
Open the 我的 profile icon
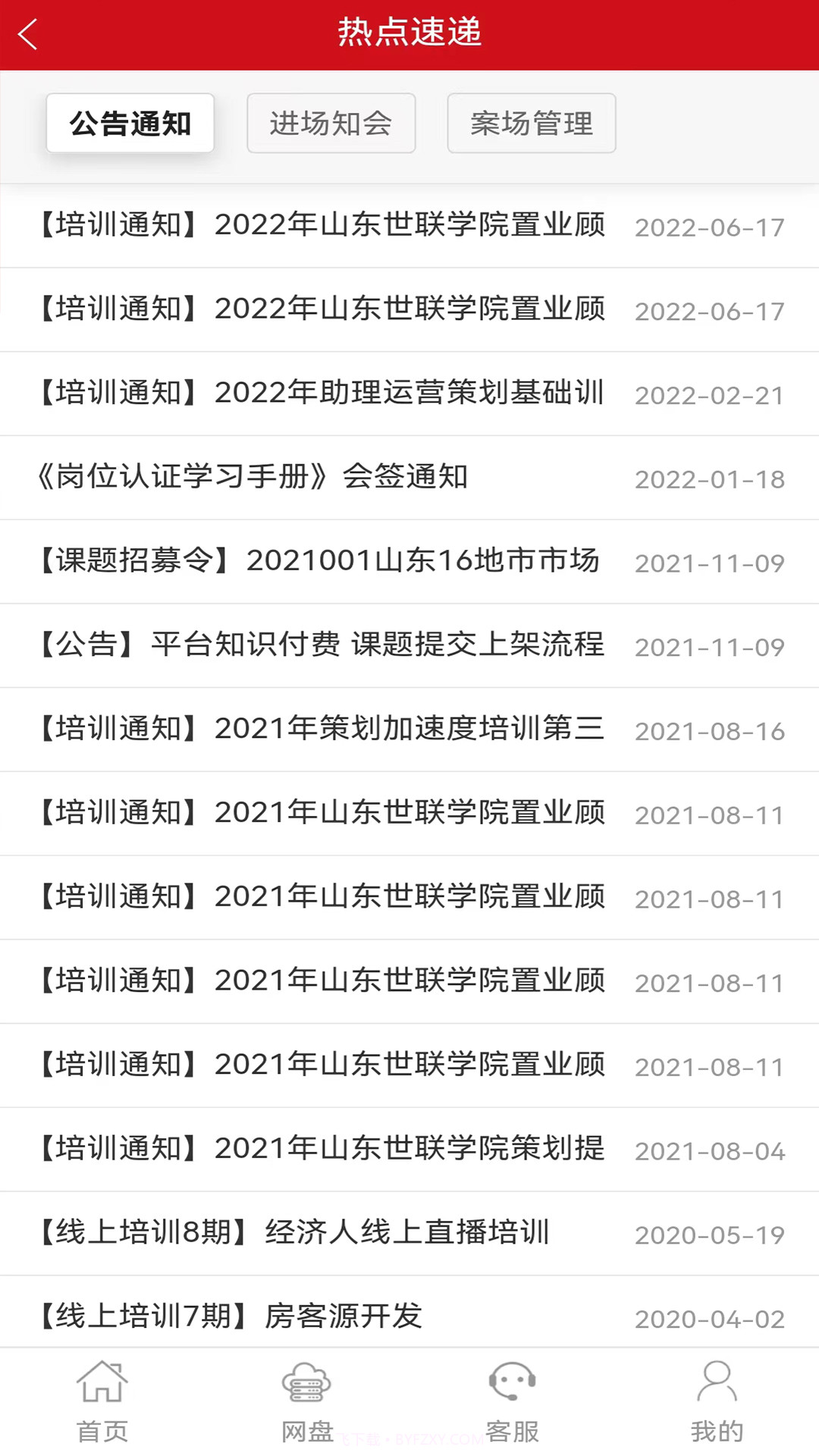click(x=717, y=1399)
